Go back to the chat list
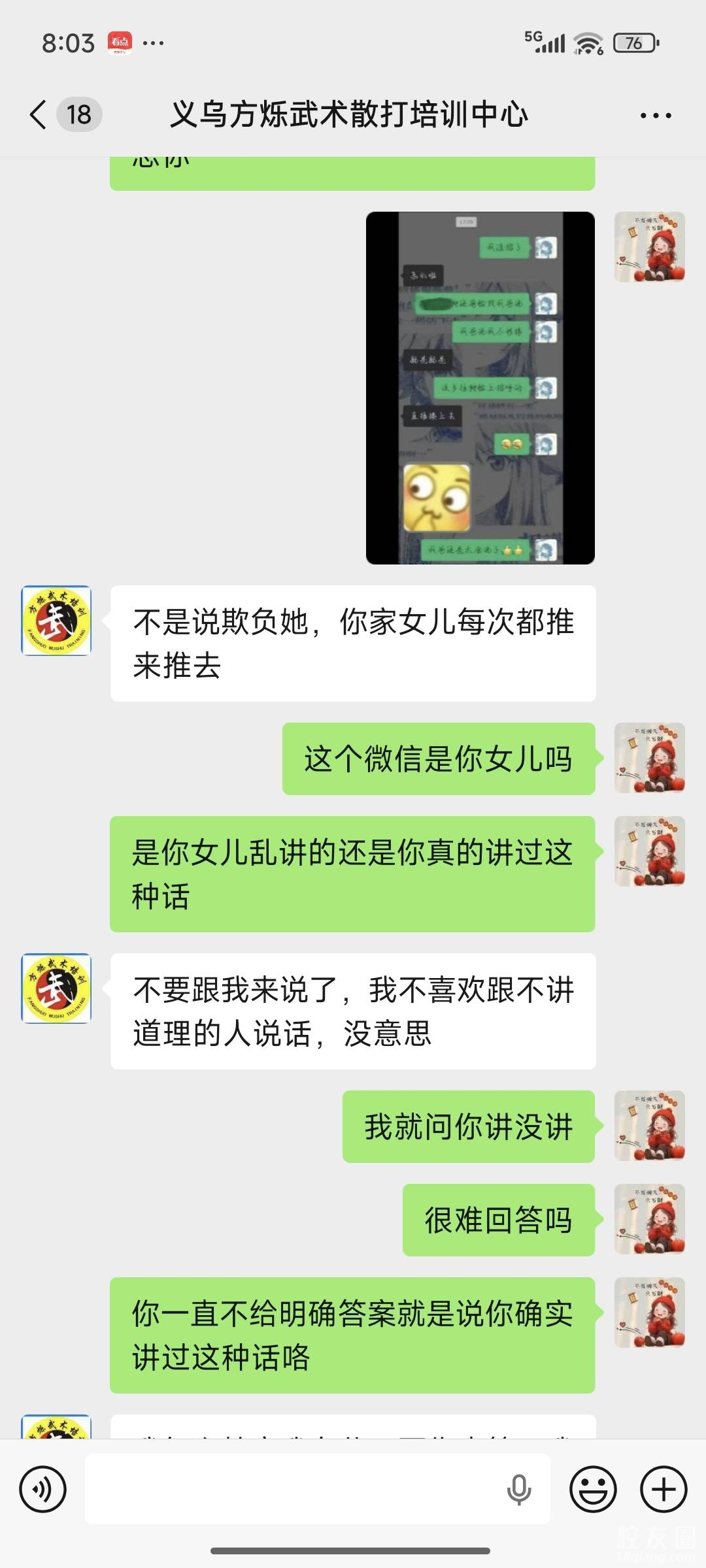The height and width of the screenshot is (1568, 706). point(39,115)
